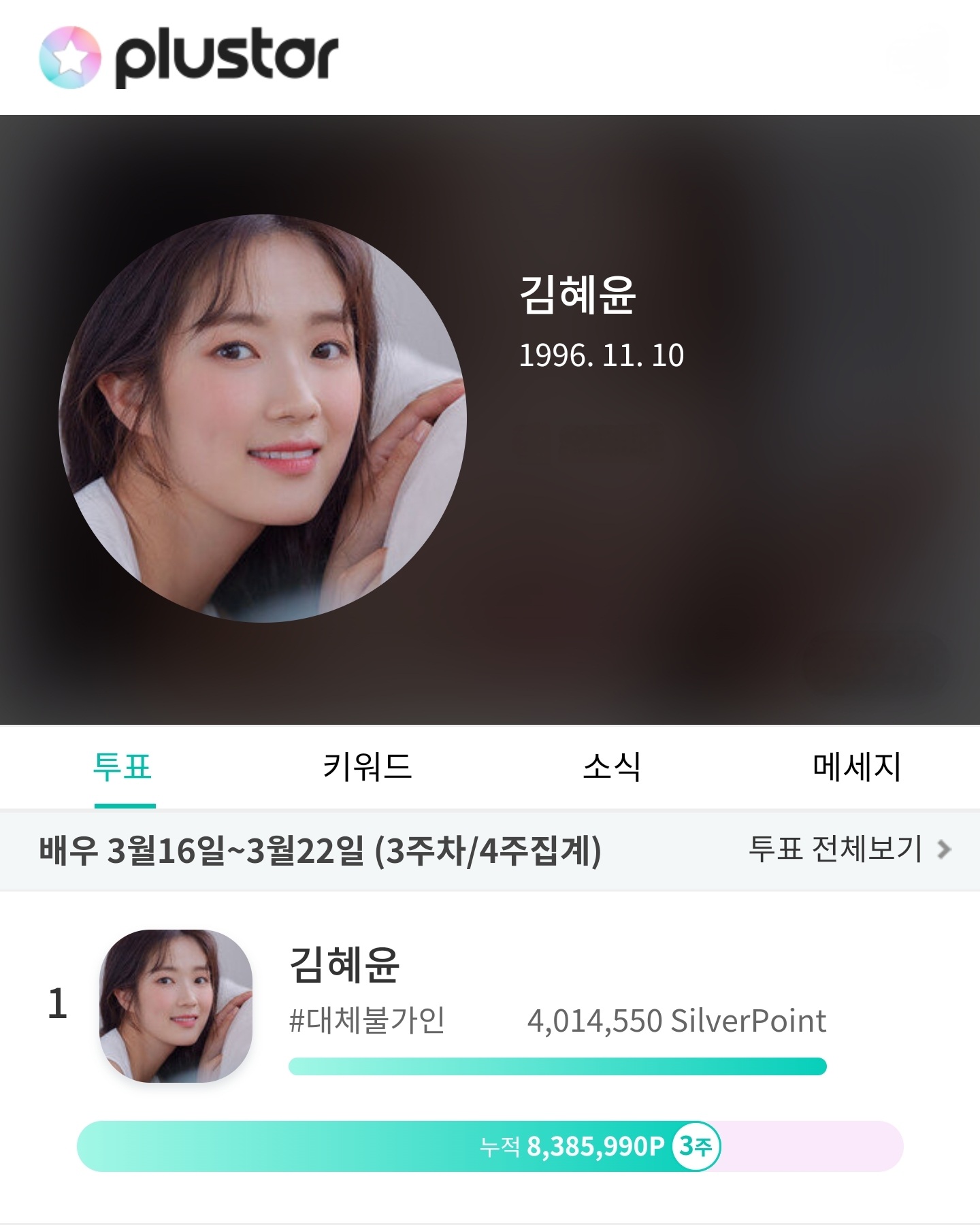Switch to the 투표 tab
Image resolution: width=980 pixels, height=1225 pixels.
[x=123, y=767]
